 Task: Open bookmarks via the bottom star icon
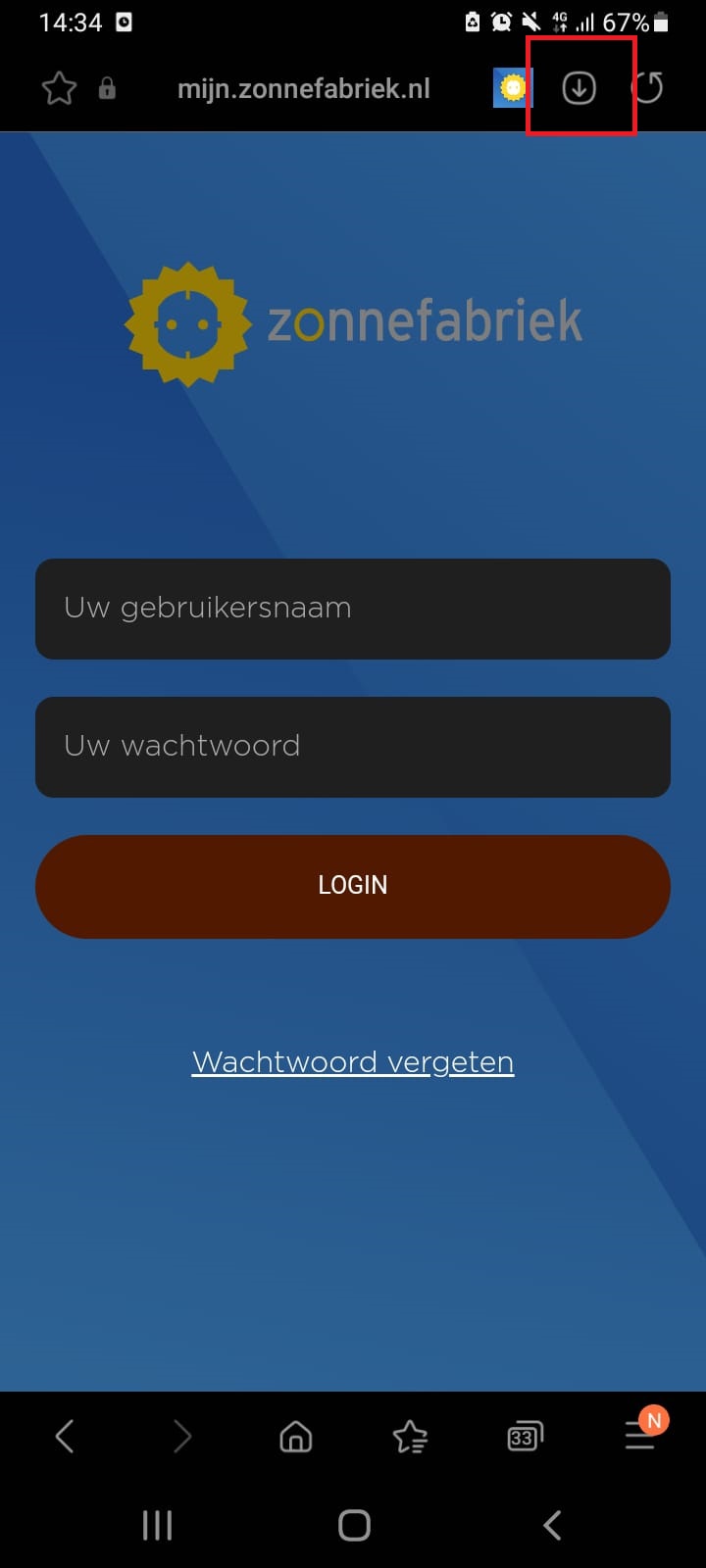pyautogui.click(x=410, y=1436)
